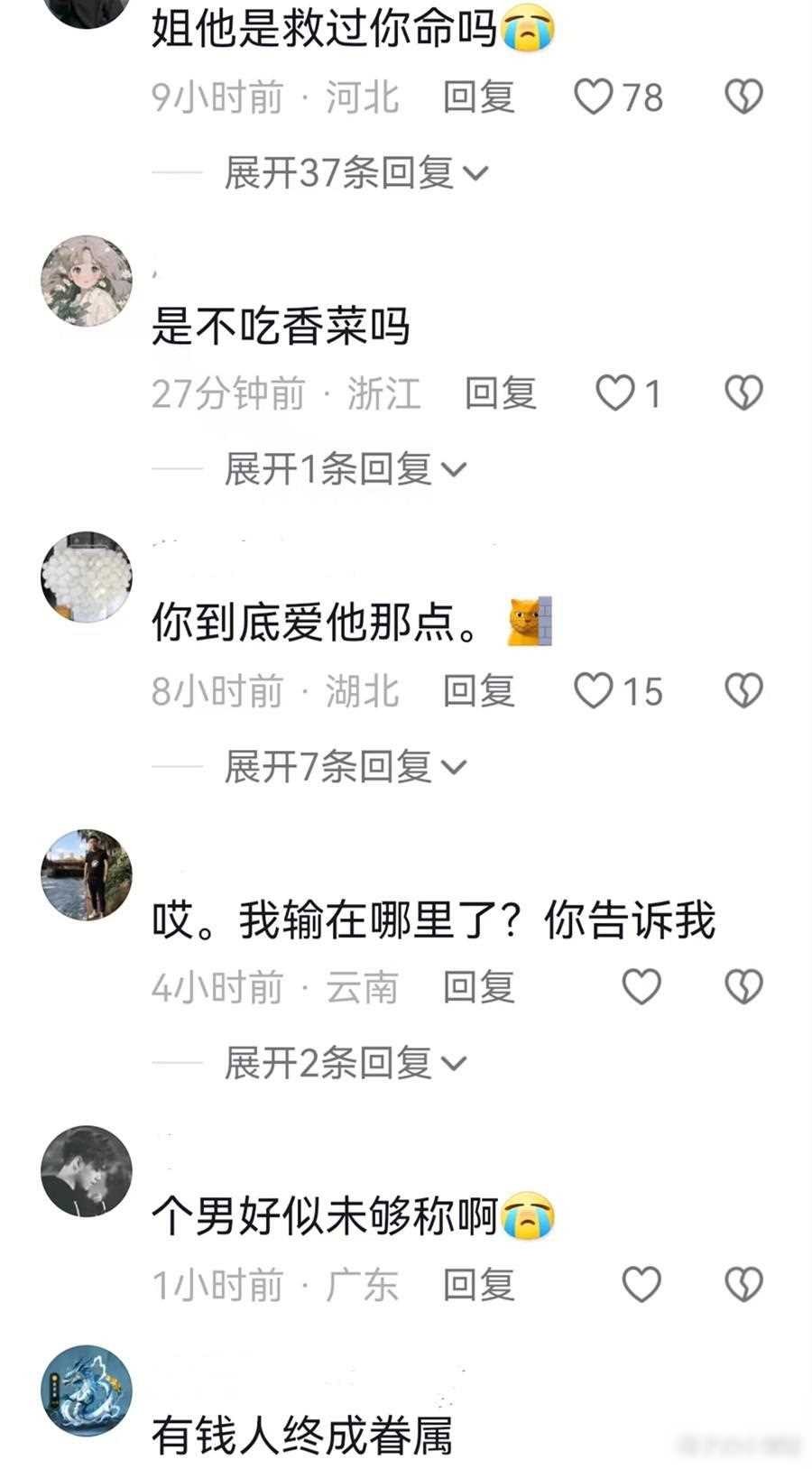Like the comment 个男好似未够称啊
812x1469 pixels.
[x=641, y=1284]
